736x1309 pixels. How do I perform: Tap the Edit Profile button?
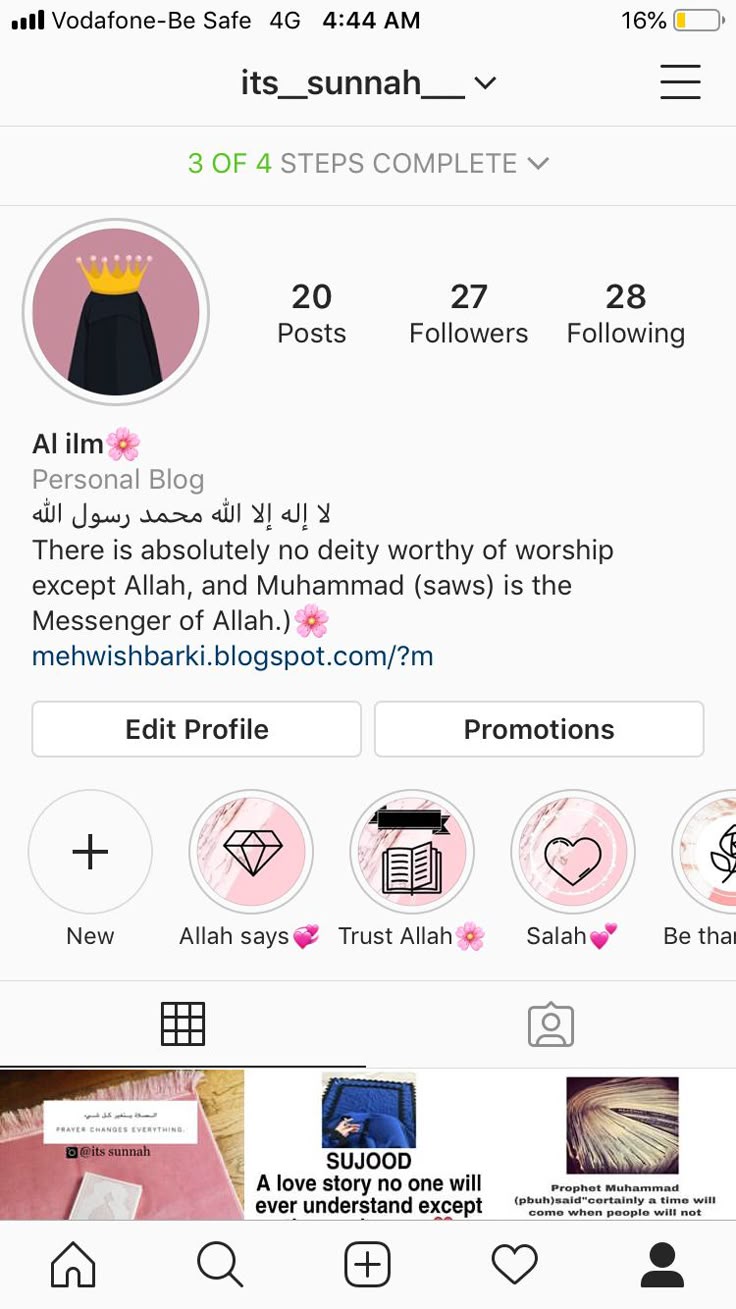(196, 729)
